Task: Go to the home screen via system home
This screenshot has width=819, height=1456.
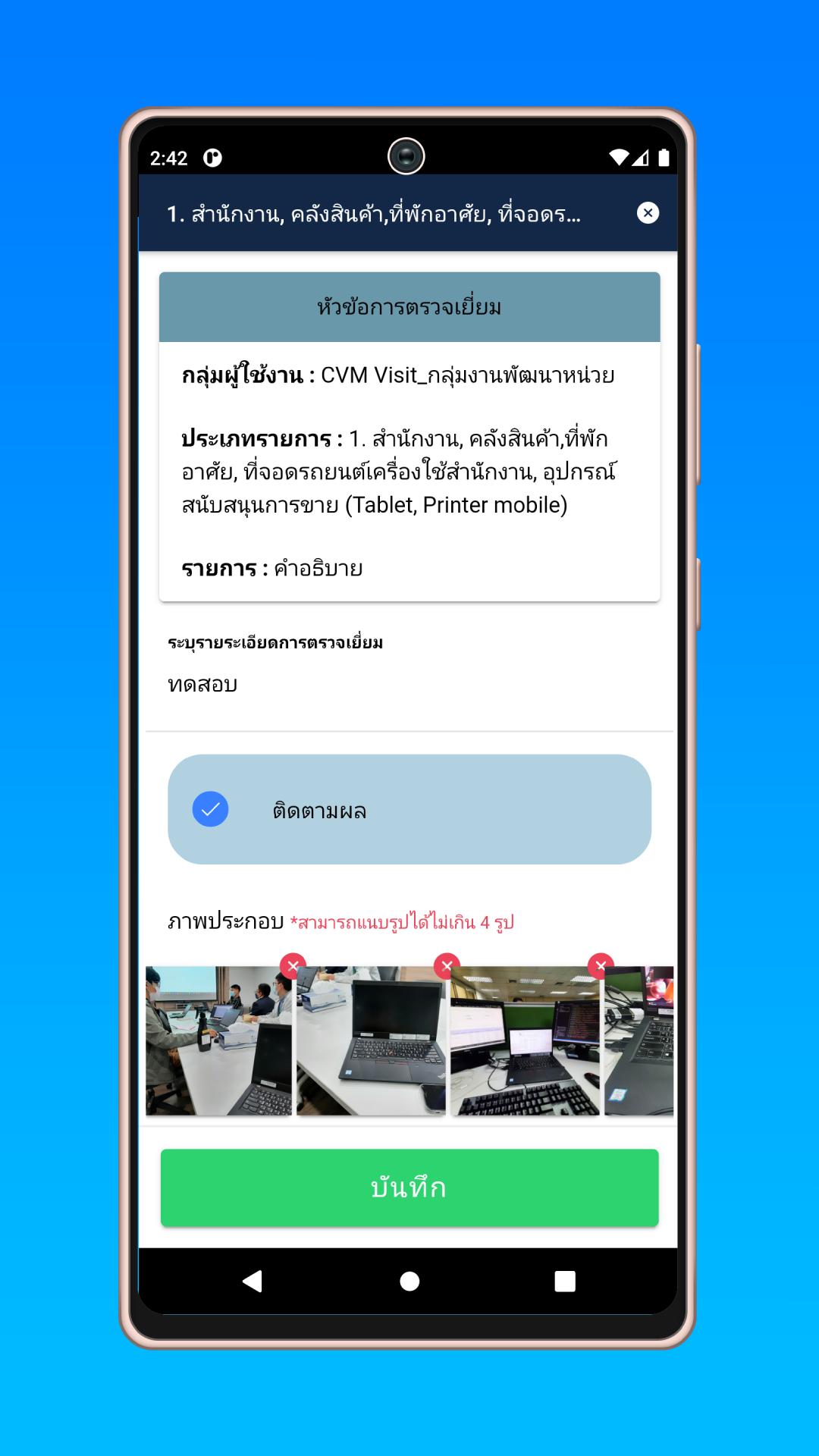Action: pyautogui.click(x=409, y=1281)
